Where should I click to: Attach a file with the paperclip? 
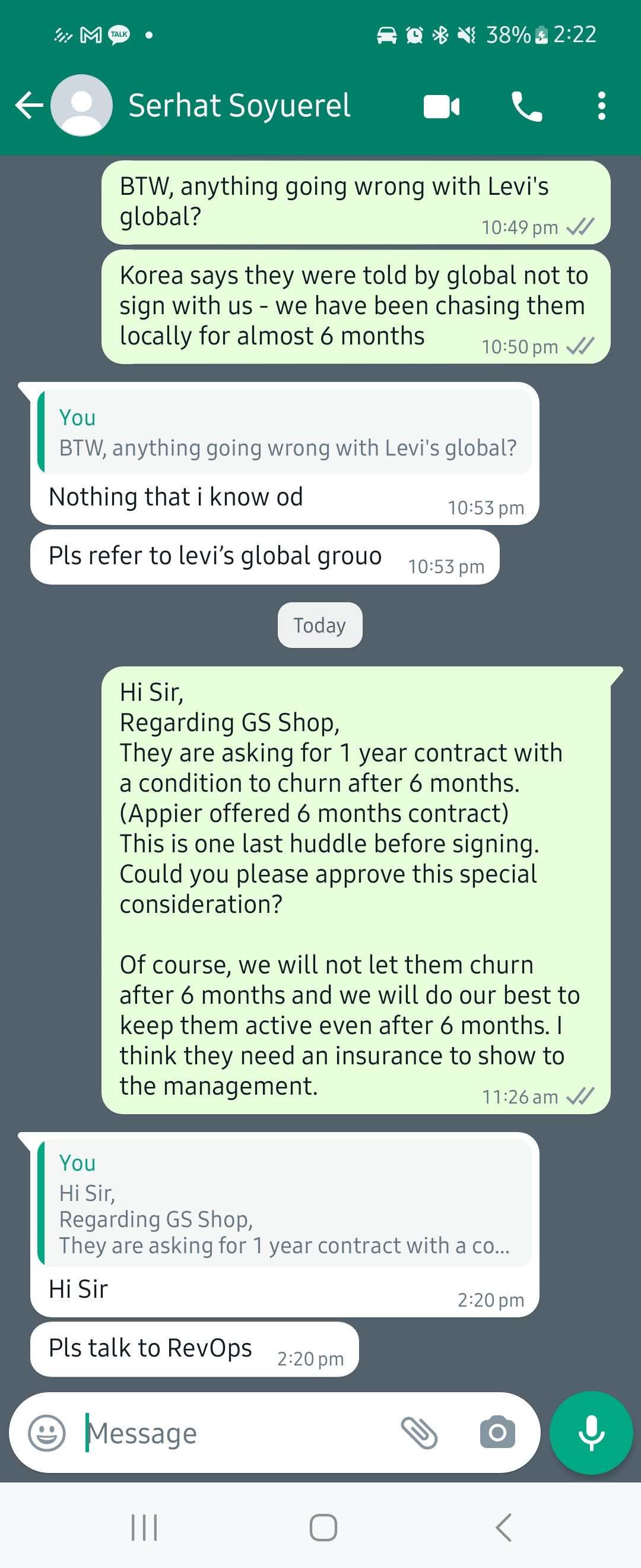tap(419, 1433)
